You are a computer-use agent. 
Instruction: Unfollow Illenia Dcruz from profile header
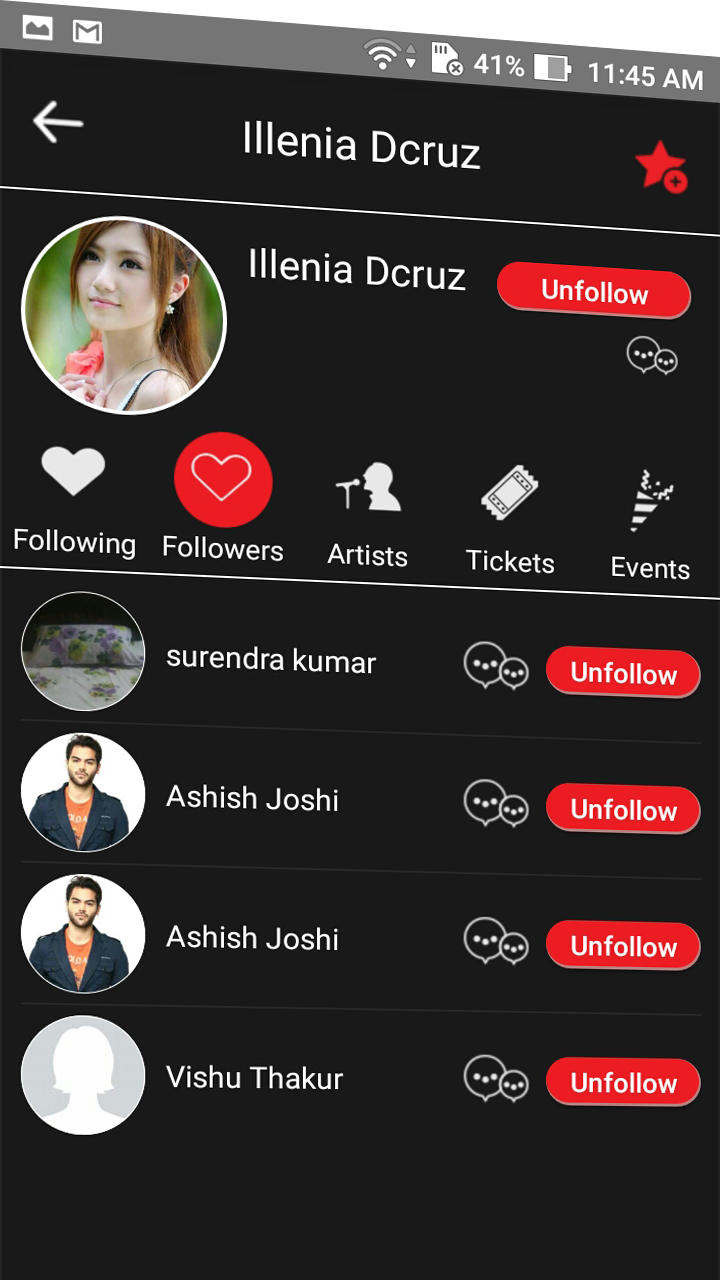[594, 293]
